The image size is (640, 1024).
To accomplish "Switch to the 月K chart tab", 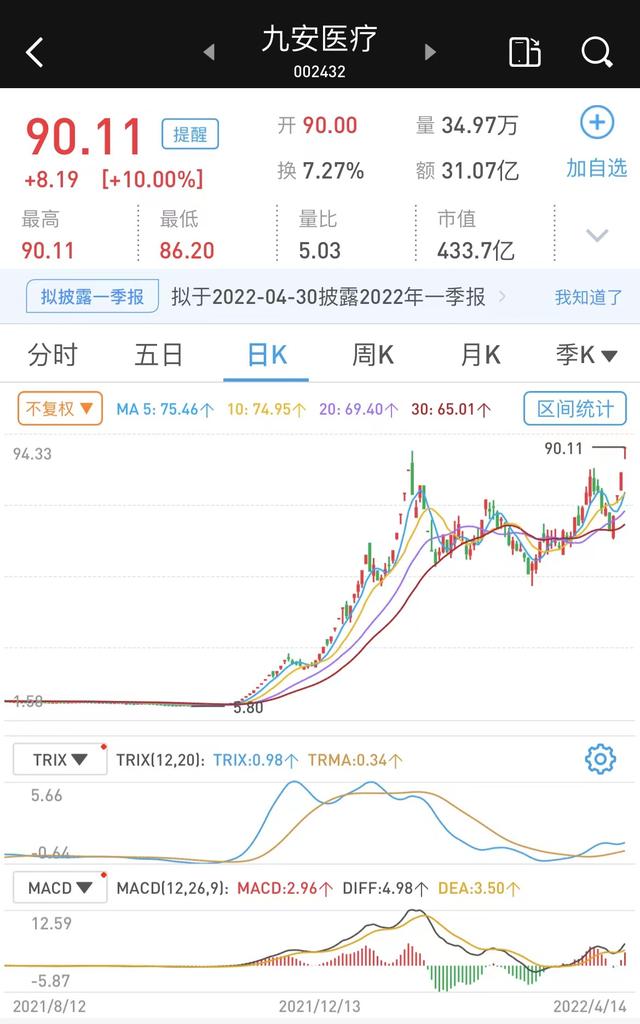I will [480, 354].
